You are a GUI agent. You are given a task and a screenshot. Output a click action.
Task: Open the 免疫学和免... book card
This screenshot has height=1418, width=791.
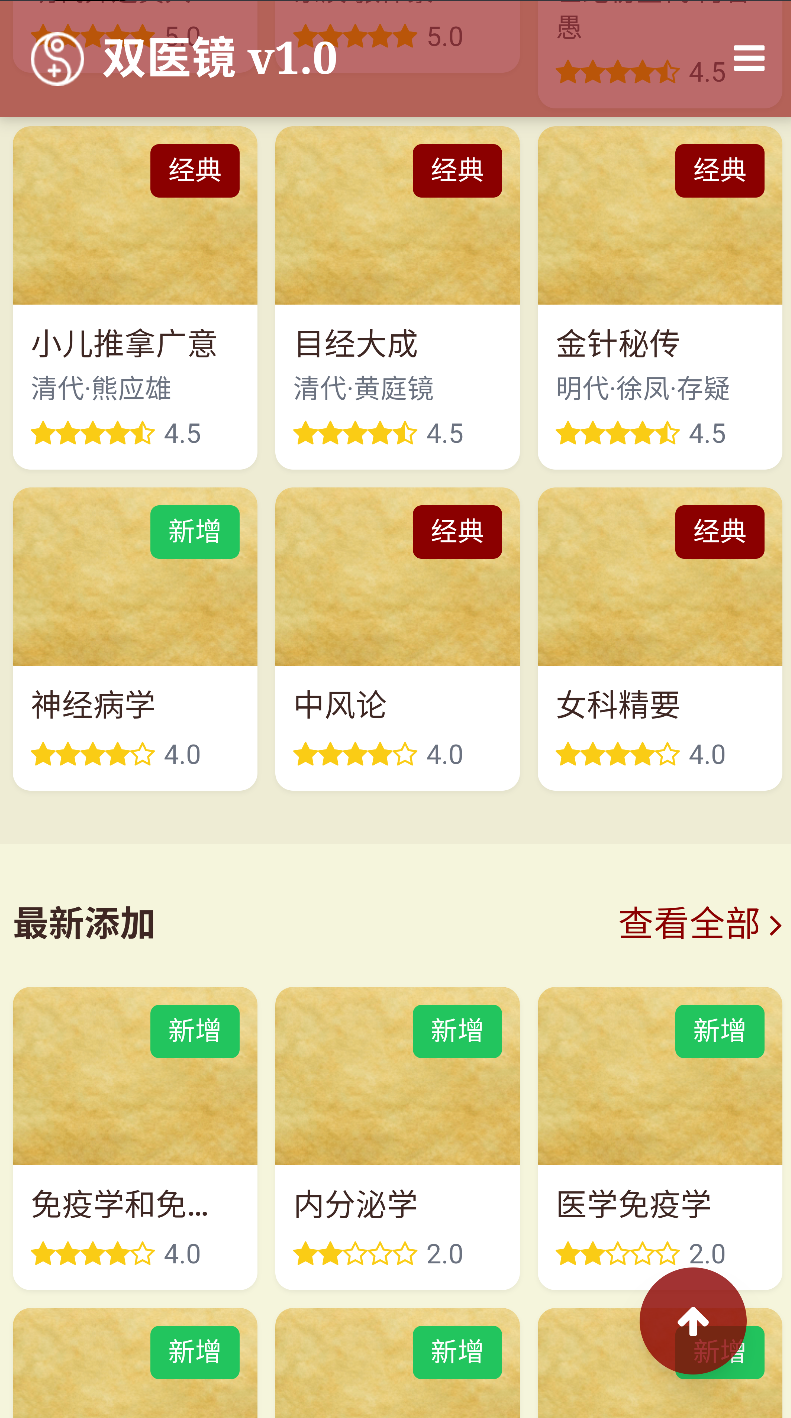[x=134, y=1140]
